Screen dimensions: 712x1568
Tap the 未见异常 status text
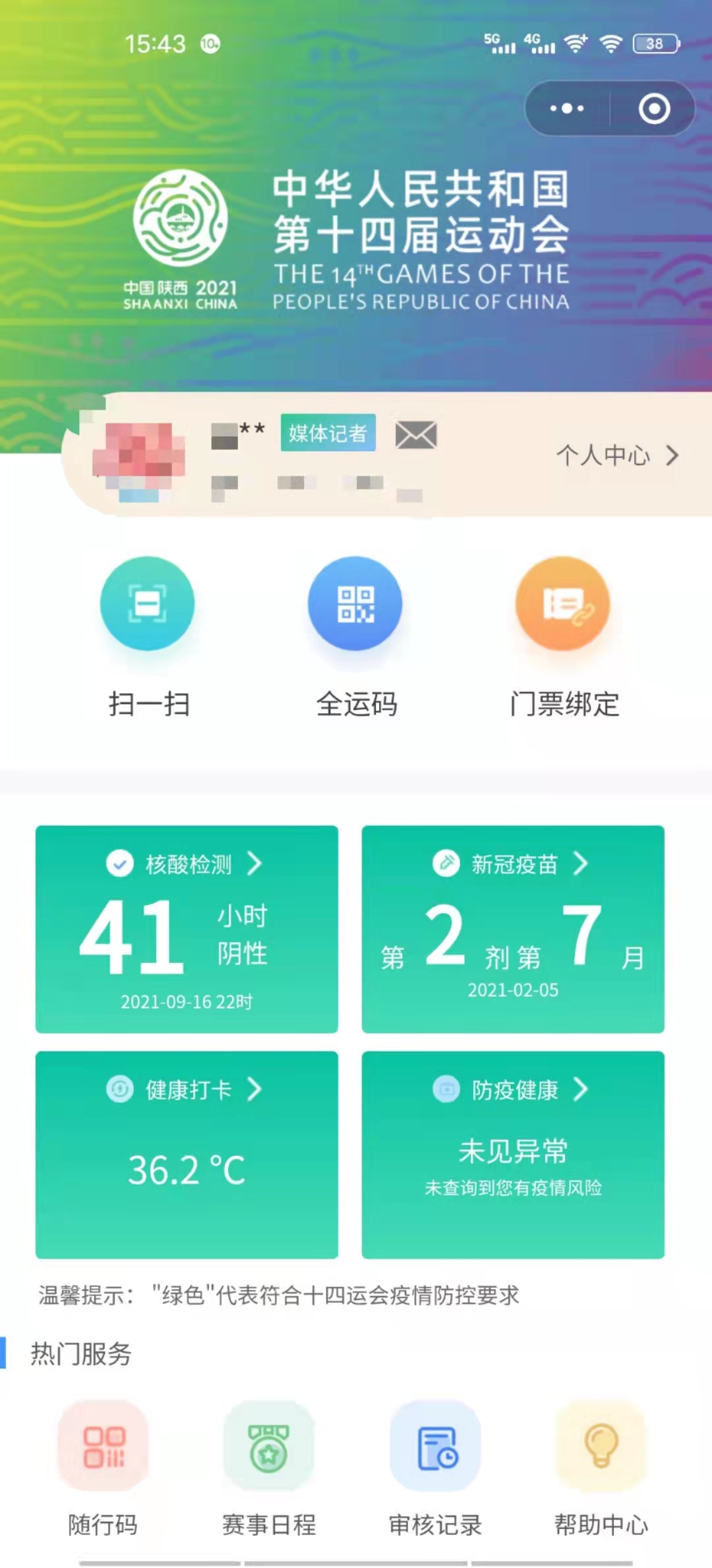pos(513,1151)
